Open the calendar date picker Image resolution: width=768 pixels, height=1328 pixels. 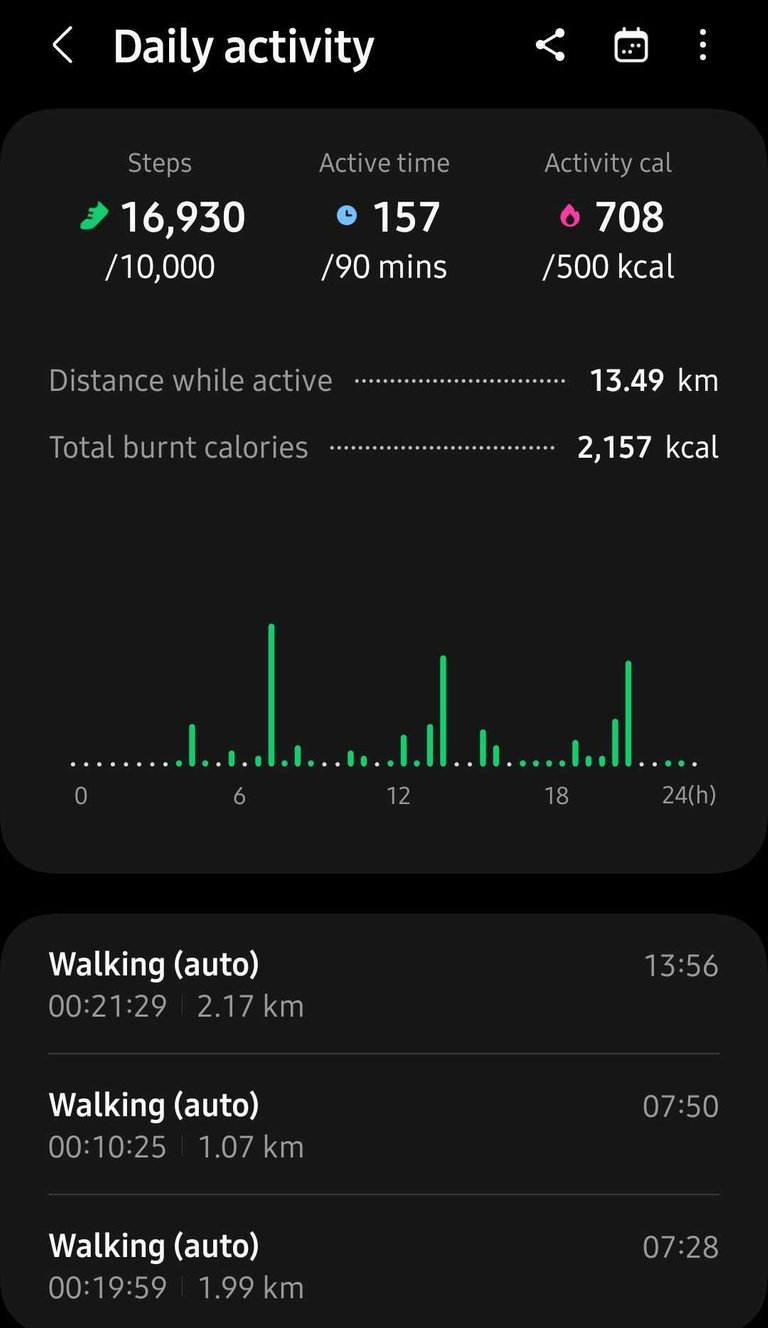pos(631,46)
